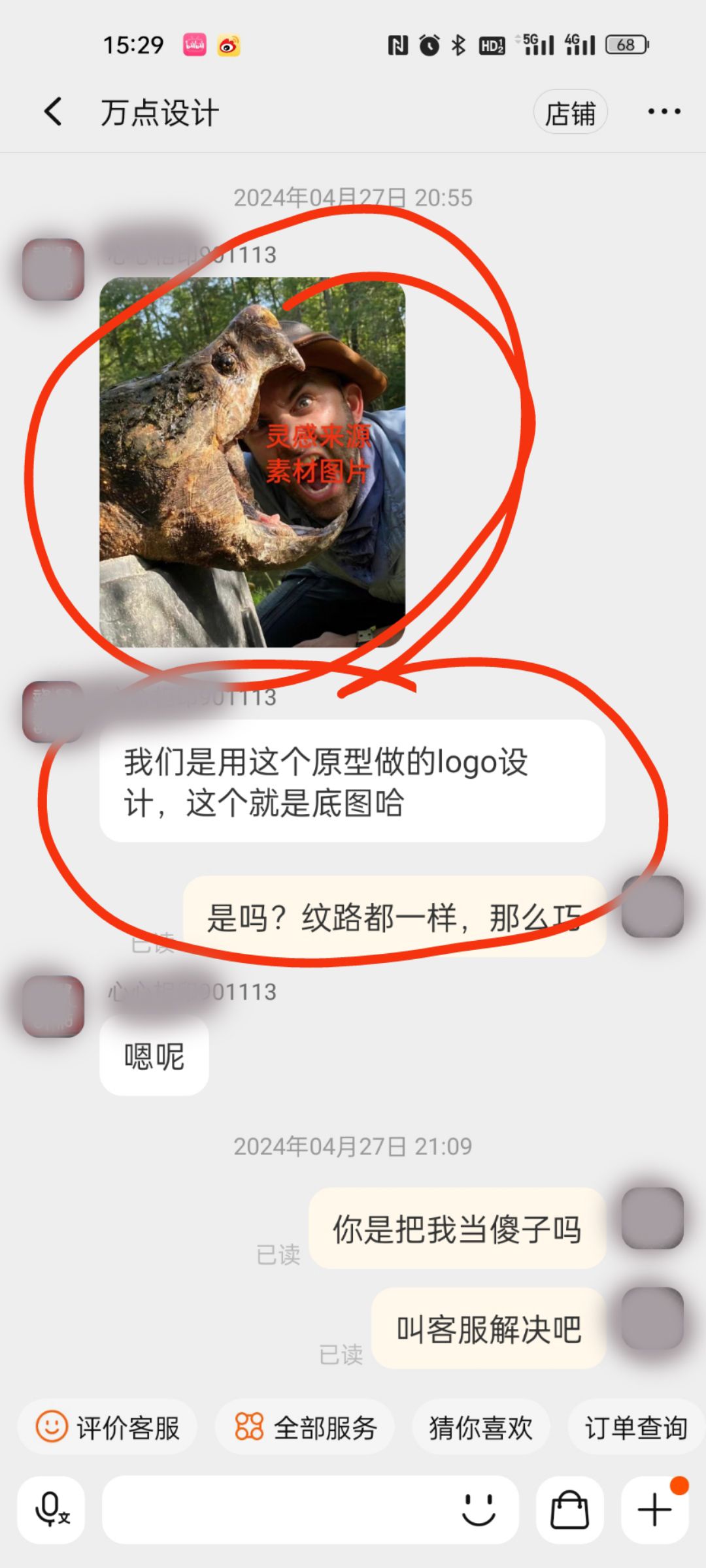706x1568 pixels.
Task: View the turtle photo sent in chat
Action: point(252,463)
